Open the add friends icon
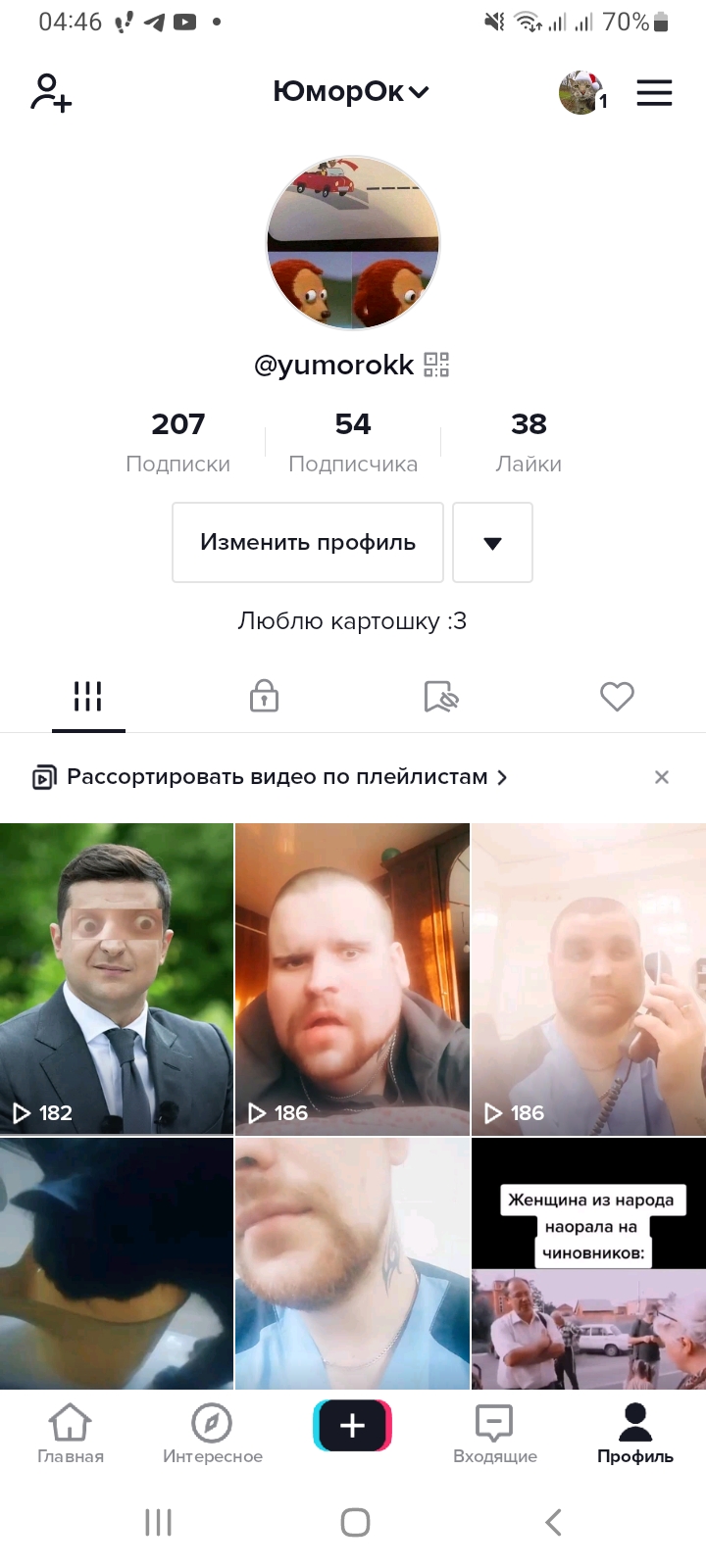Image resolution: width=706 pixels, height=1568 pixels. (51, 93)
